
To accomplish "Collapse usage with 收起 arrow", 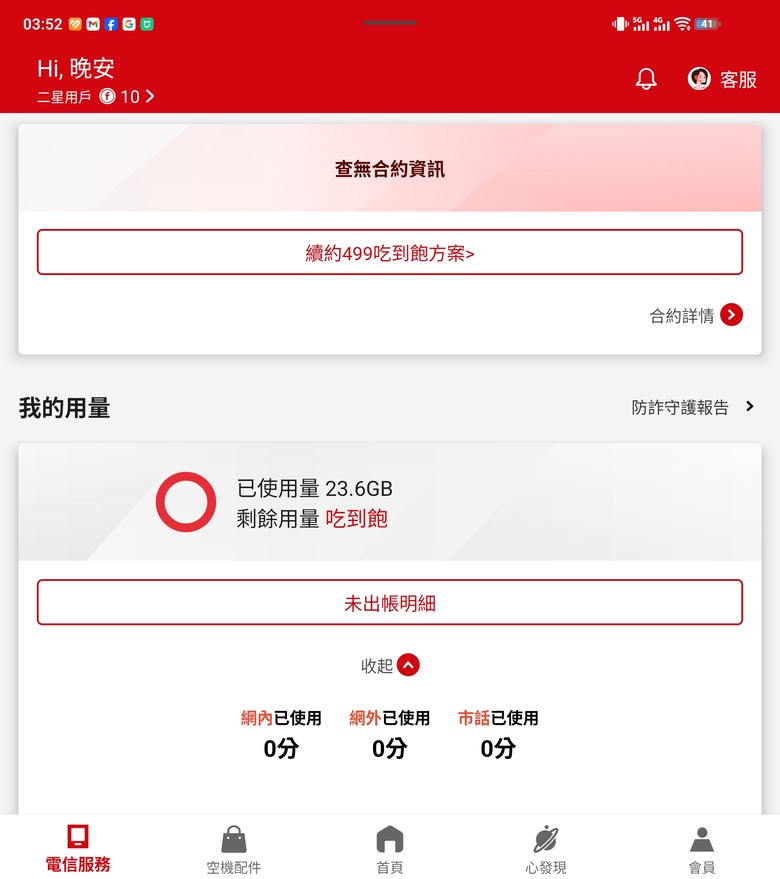I will click(x=408, y=665).
